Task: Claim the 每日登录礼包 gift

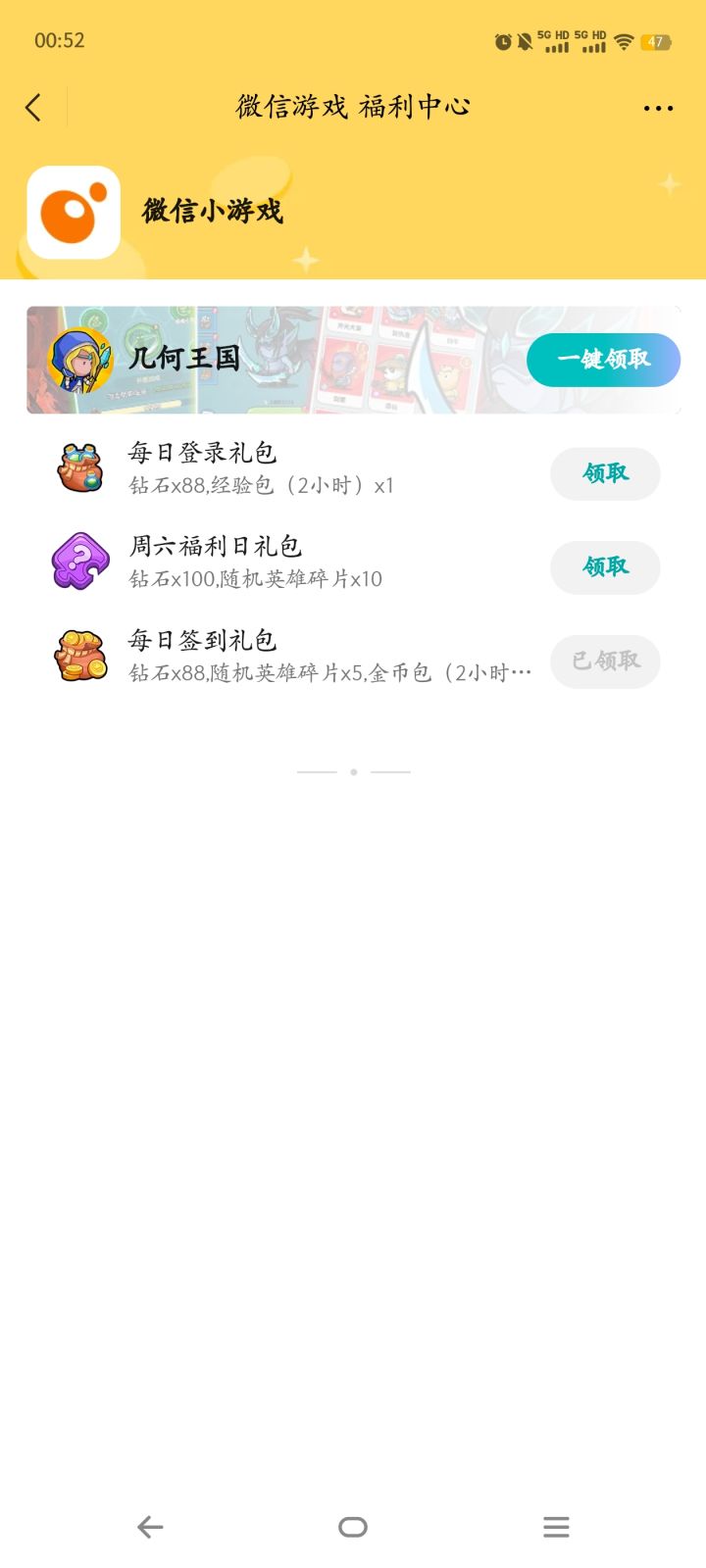Action: coord(604,473)
